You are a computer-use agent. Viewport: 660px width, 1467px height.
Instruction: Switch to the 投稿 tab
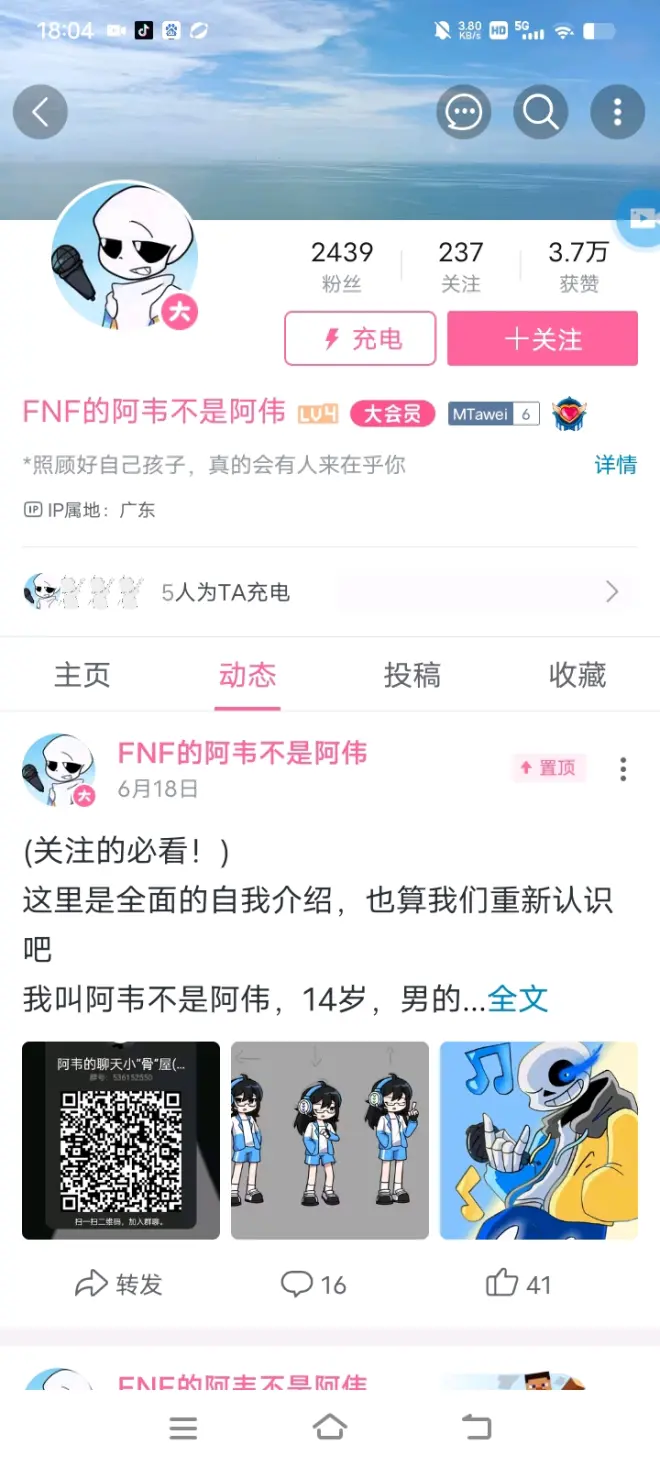412,676
